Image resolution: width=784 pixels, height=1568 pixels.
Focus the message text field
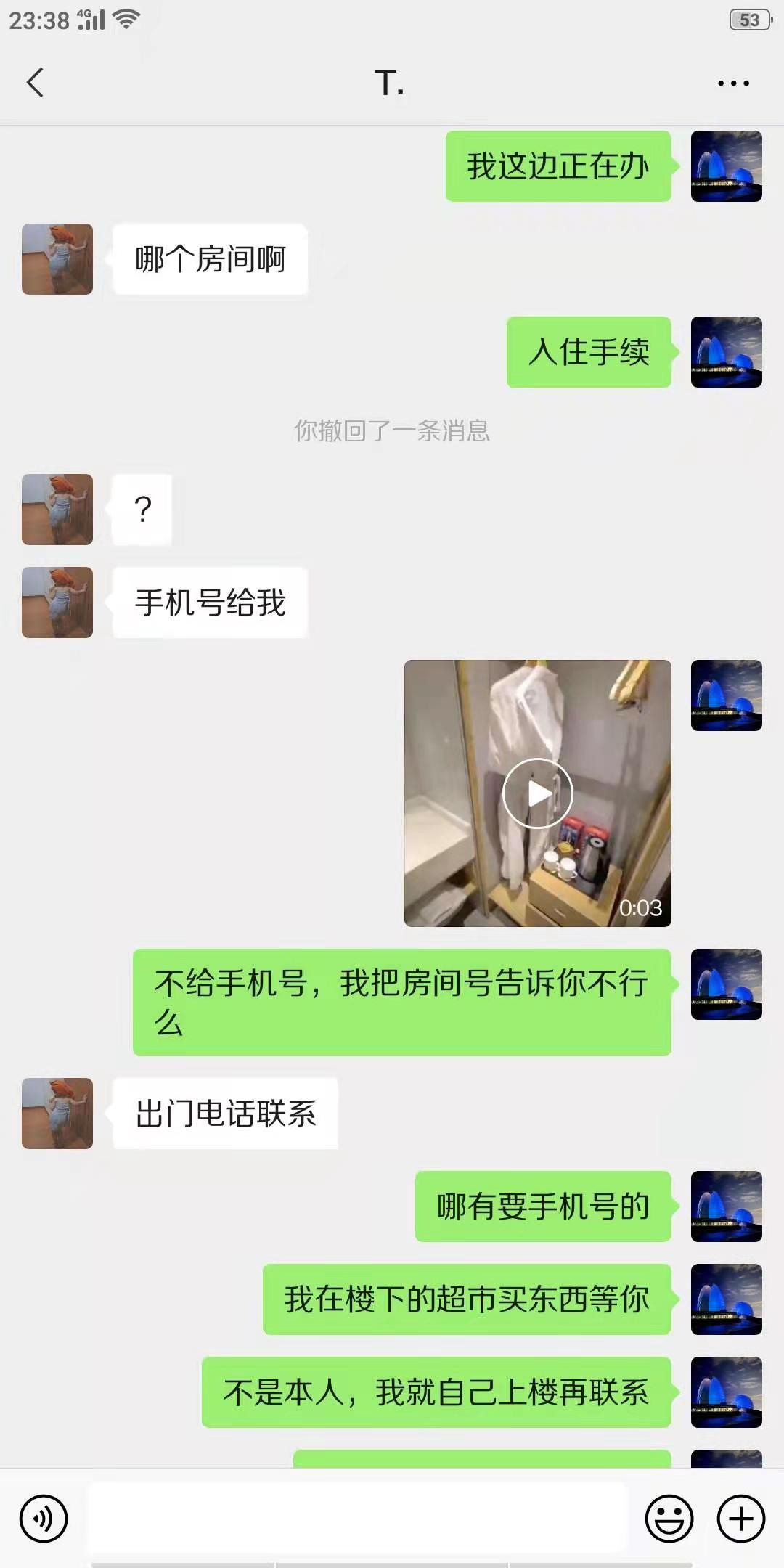356,1519
